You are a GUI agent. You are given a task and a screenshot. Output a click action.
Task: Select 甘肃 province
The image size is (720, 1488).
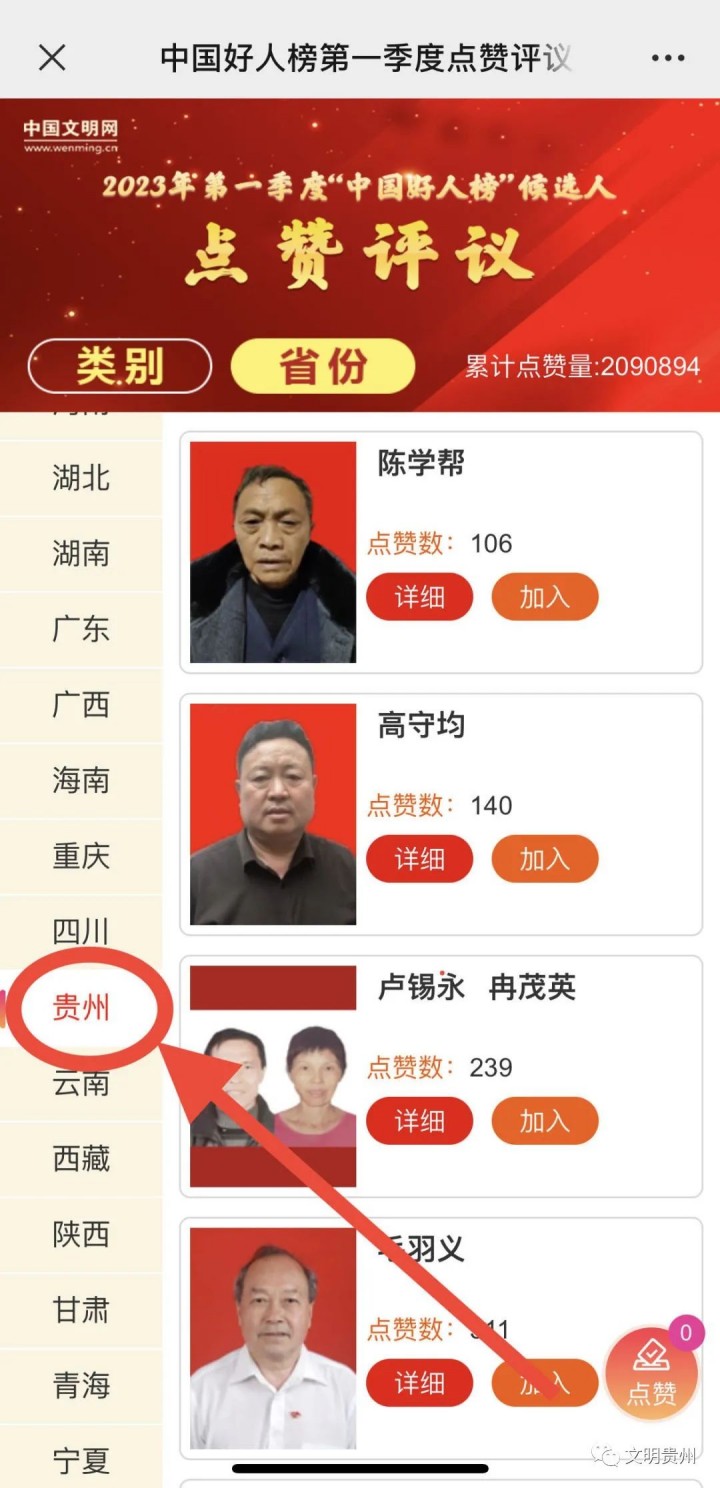tap(81, 1310)
